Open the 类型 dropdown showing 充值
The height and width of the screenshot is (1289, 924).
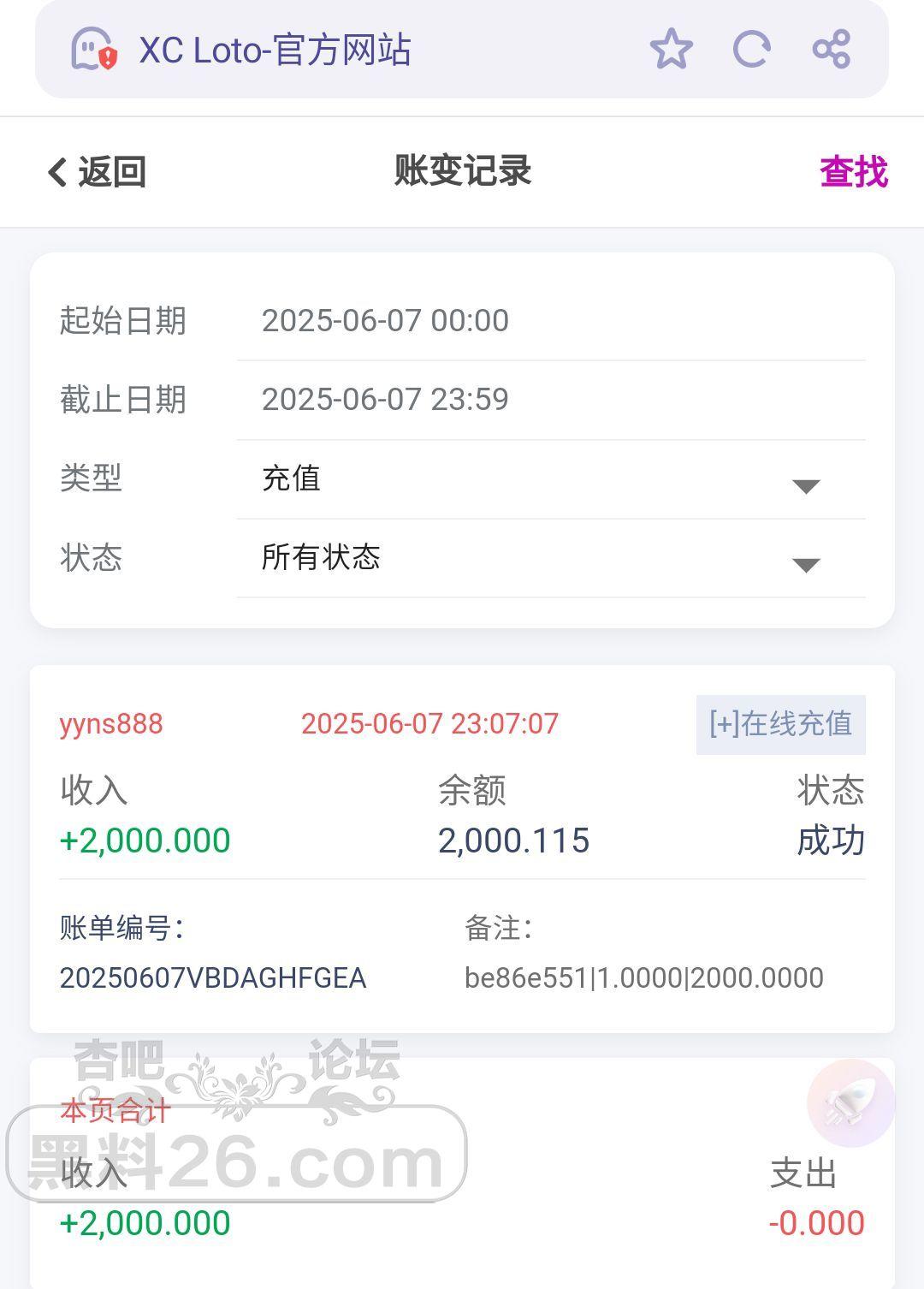[x=551, y=479]
